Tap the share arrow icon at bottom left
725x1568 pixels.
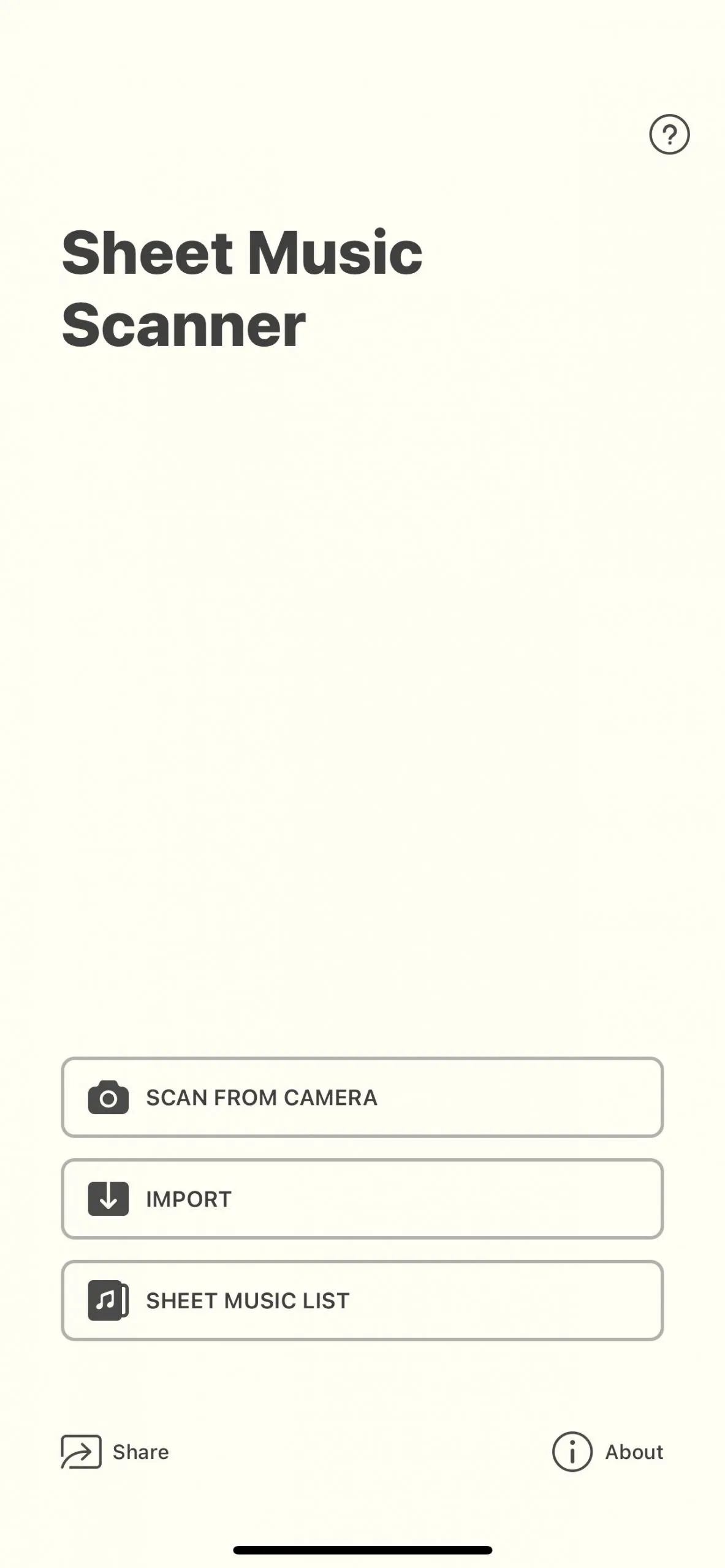coord(80,1451)
